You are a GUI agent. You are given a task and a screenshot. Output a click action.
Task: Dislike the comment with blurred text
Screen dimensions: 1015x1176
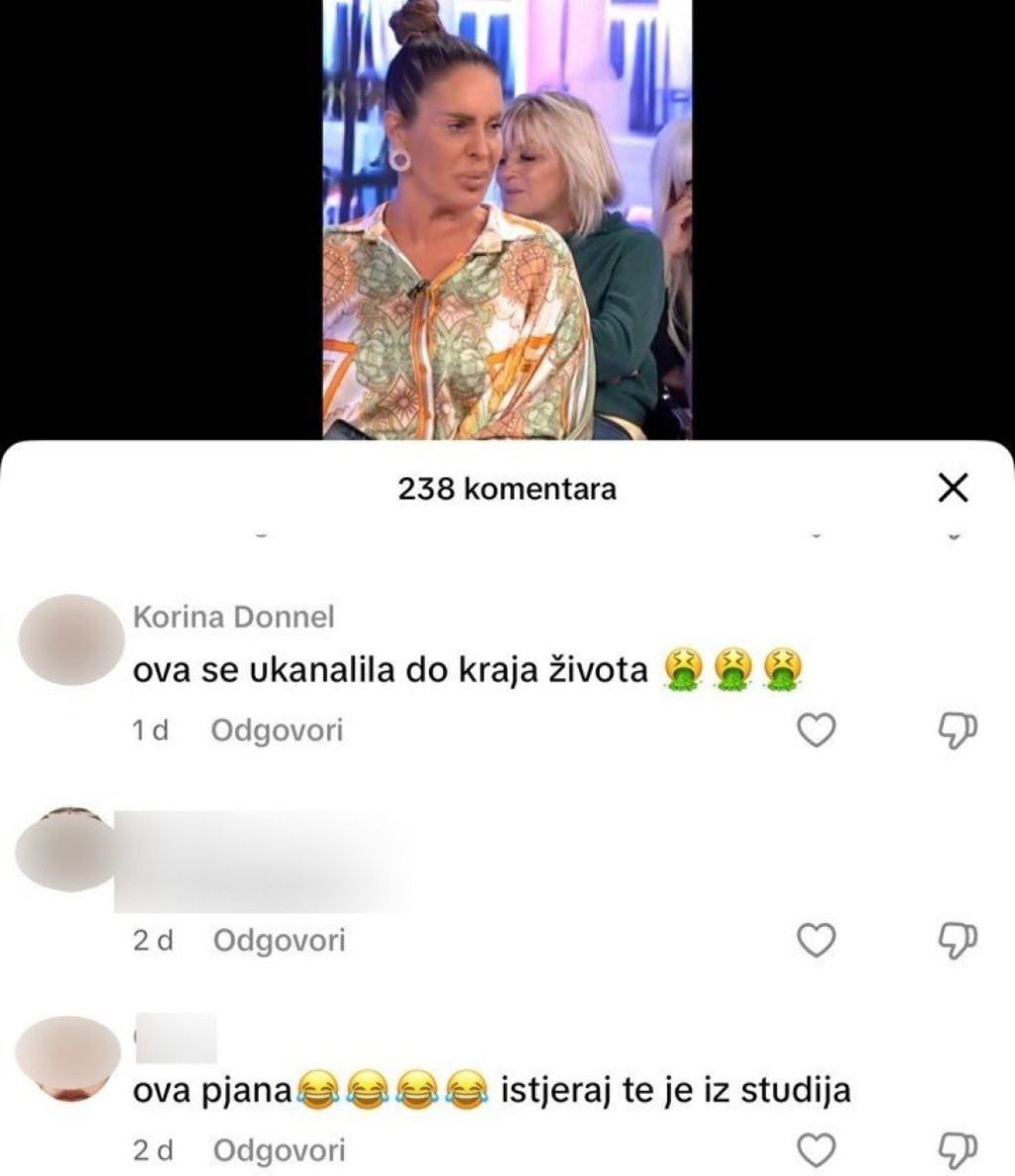[958, 940]
